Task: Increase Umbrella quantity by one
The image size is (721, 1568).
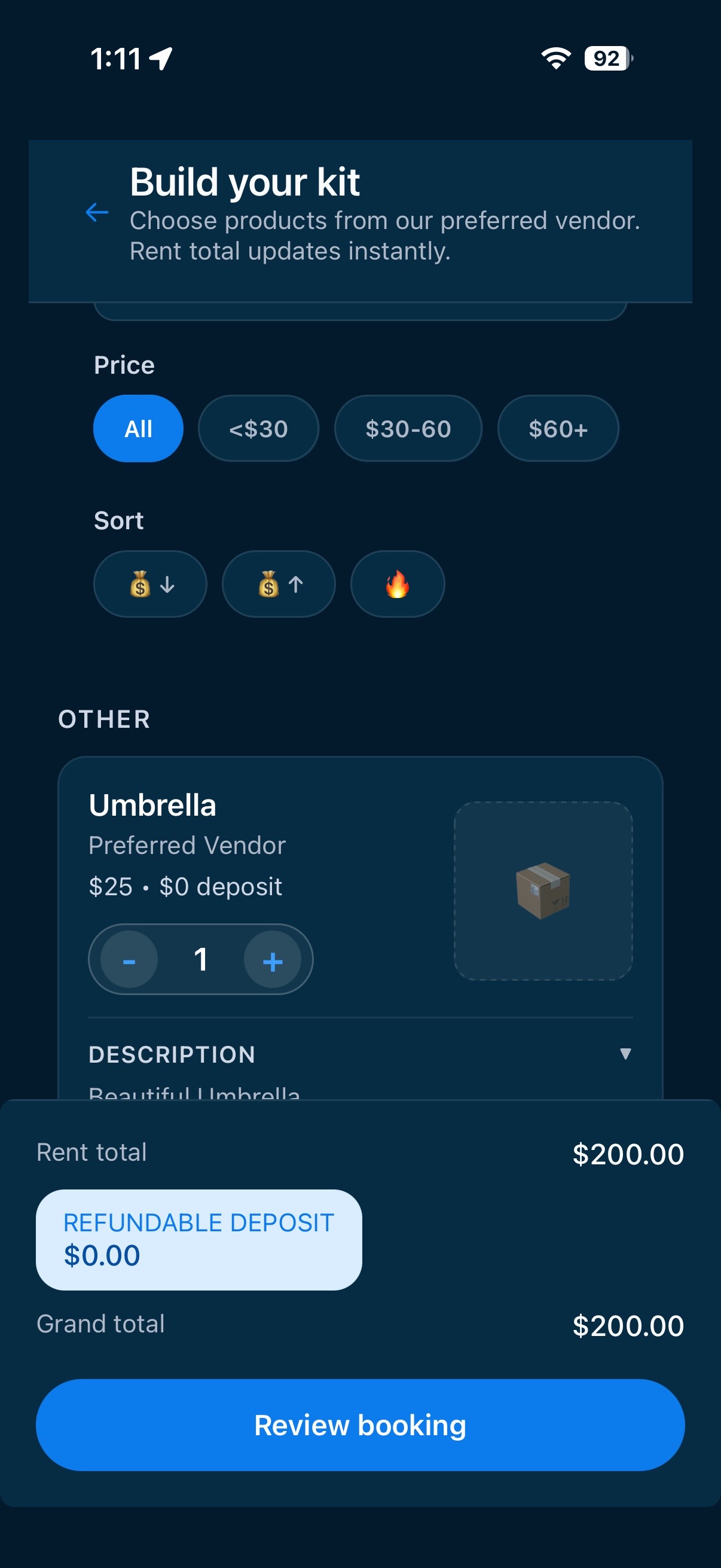Action: 272,960
